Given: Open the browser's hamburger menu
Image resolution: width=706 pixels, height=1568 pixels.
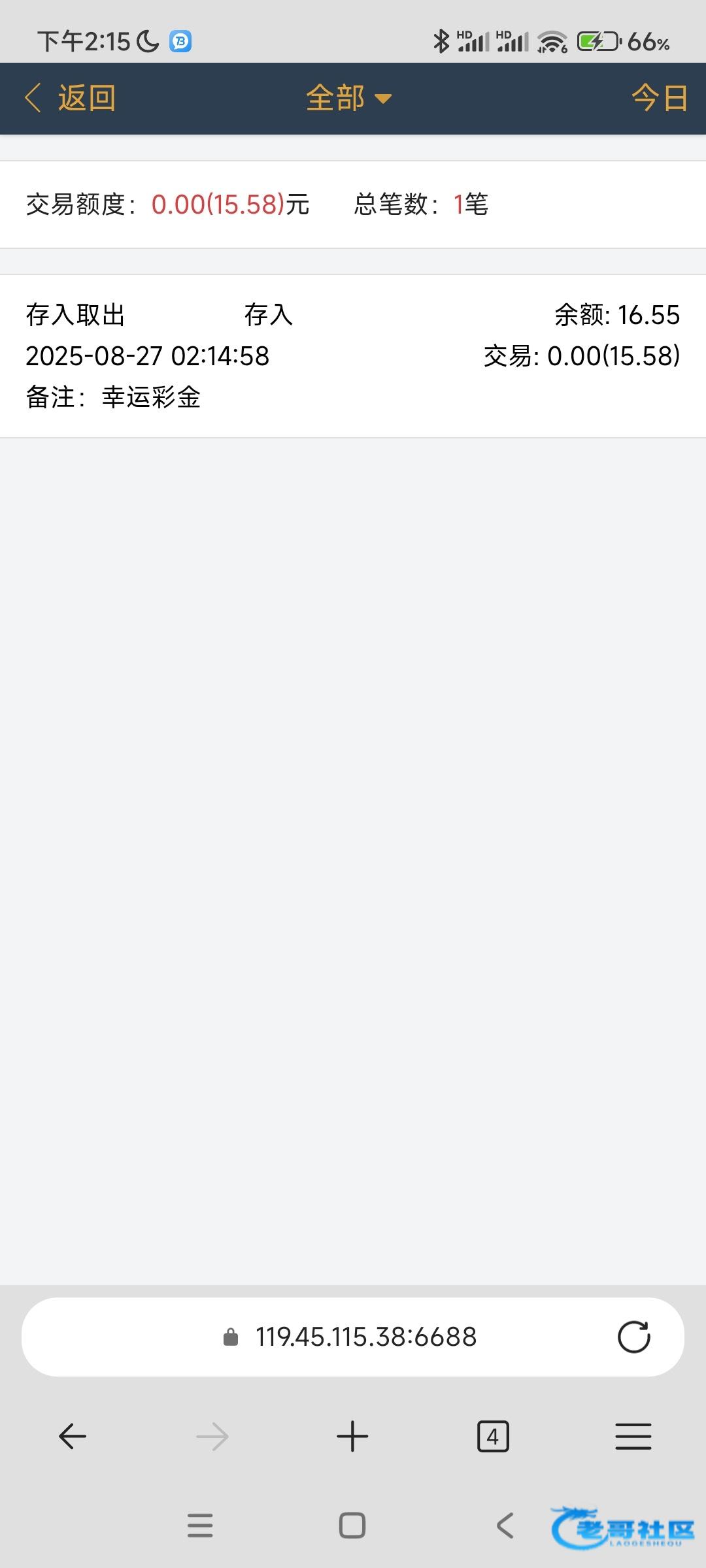Looking at the screenshot, I should tap(633, 1437).
